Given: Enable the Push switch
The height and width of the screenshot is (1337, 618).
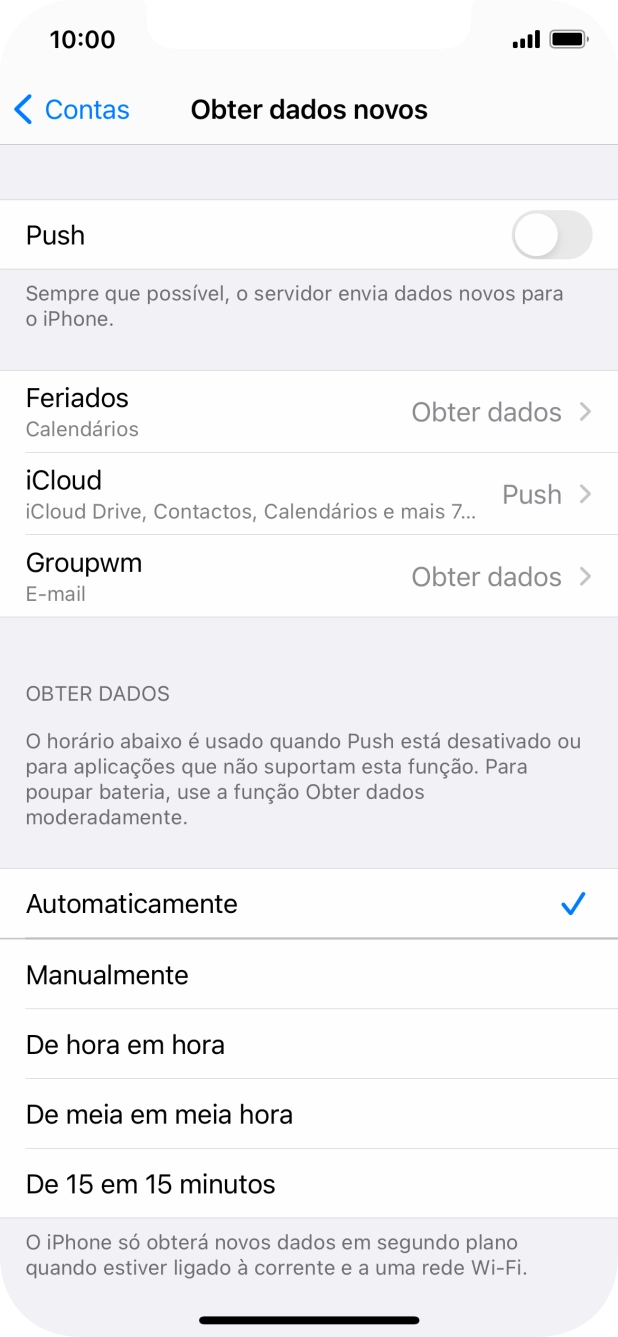Looking at the screenshot, I should tap(552, 235).
